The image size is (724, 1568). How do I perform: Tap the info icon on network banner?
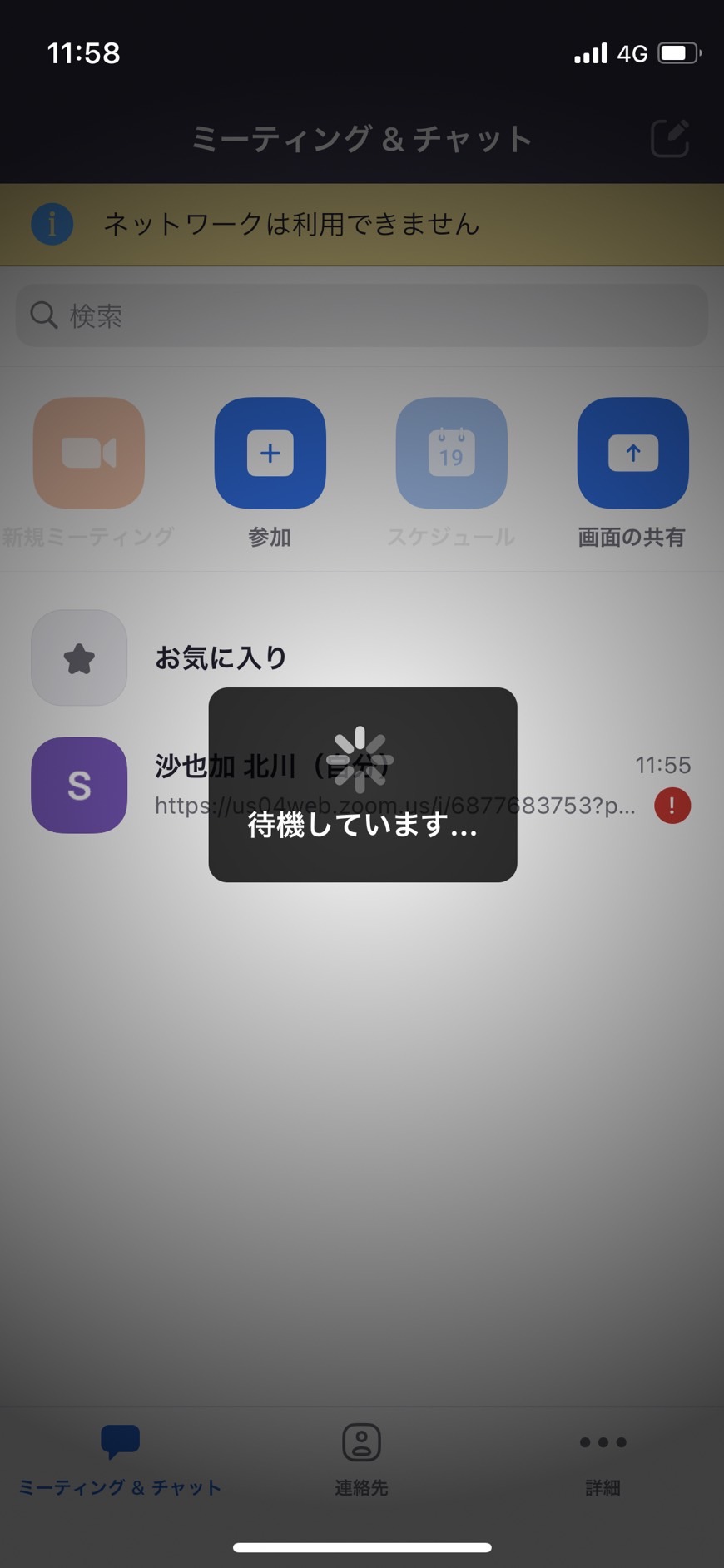(x=52, y=224)
